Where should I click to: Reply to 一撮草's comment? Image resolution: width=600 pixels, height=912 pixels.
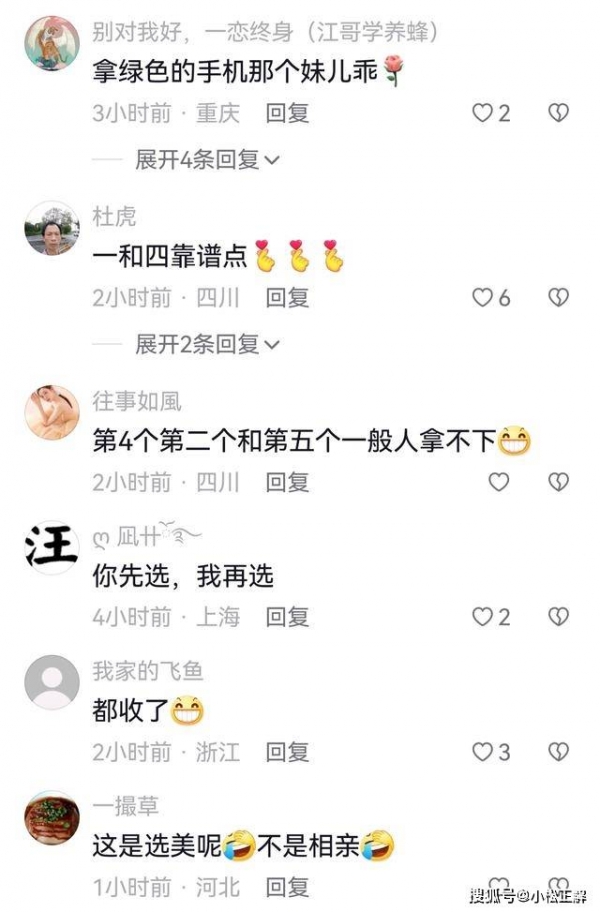pyautogui.click(x=287, y=886)
